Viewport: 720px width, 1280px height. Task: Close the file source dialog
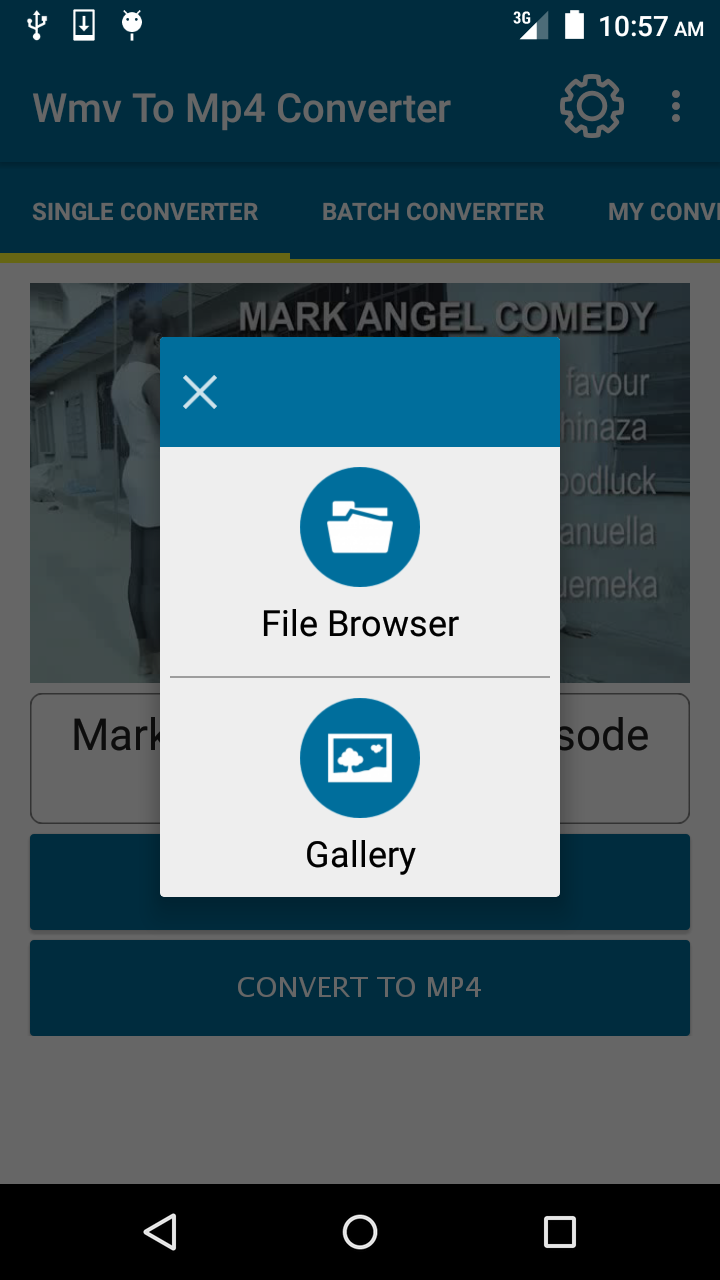pos(200,393)
